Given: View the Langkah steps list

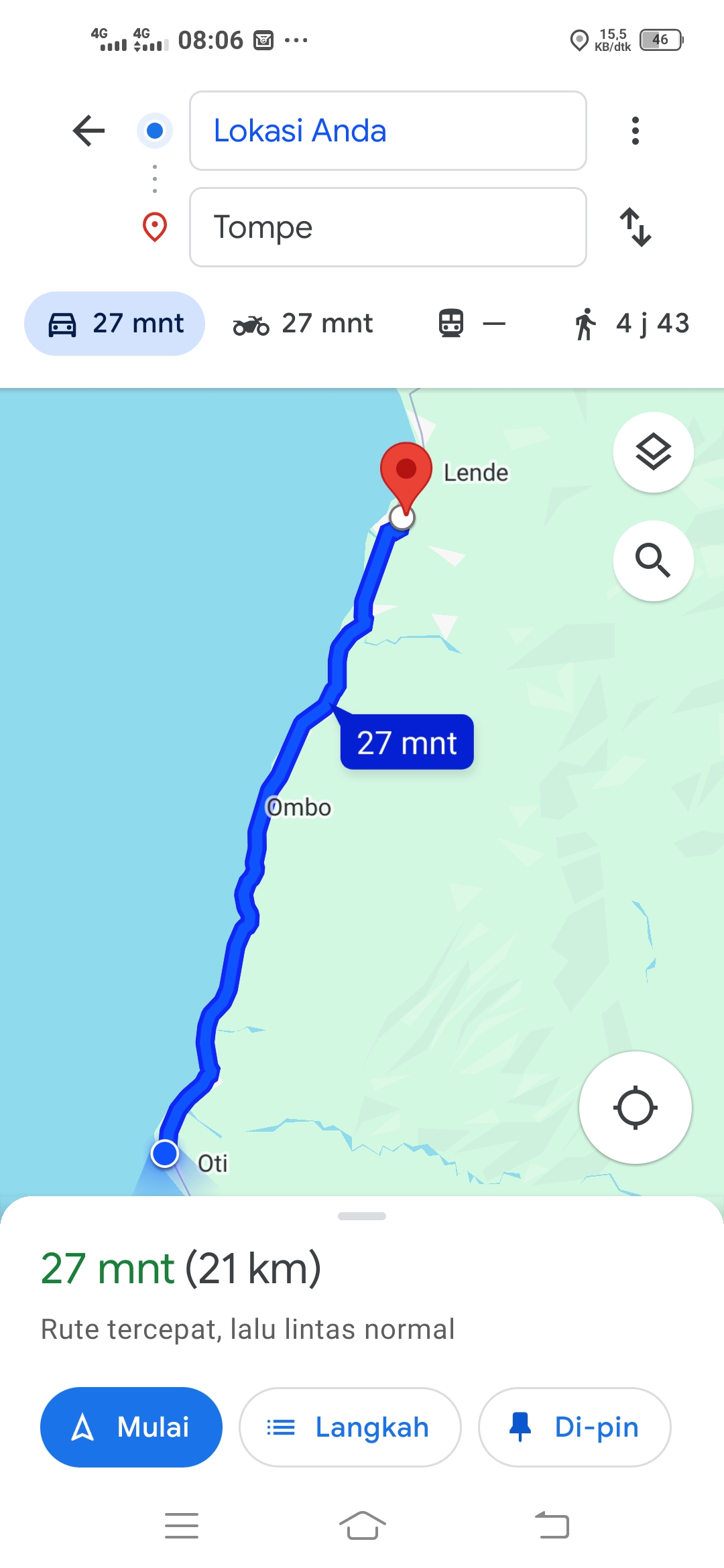Looking at the screenshot, I should pyautogui.click(x=350, y=1427).
